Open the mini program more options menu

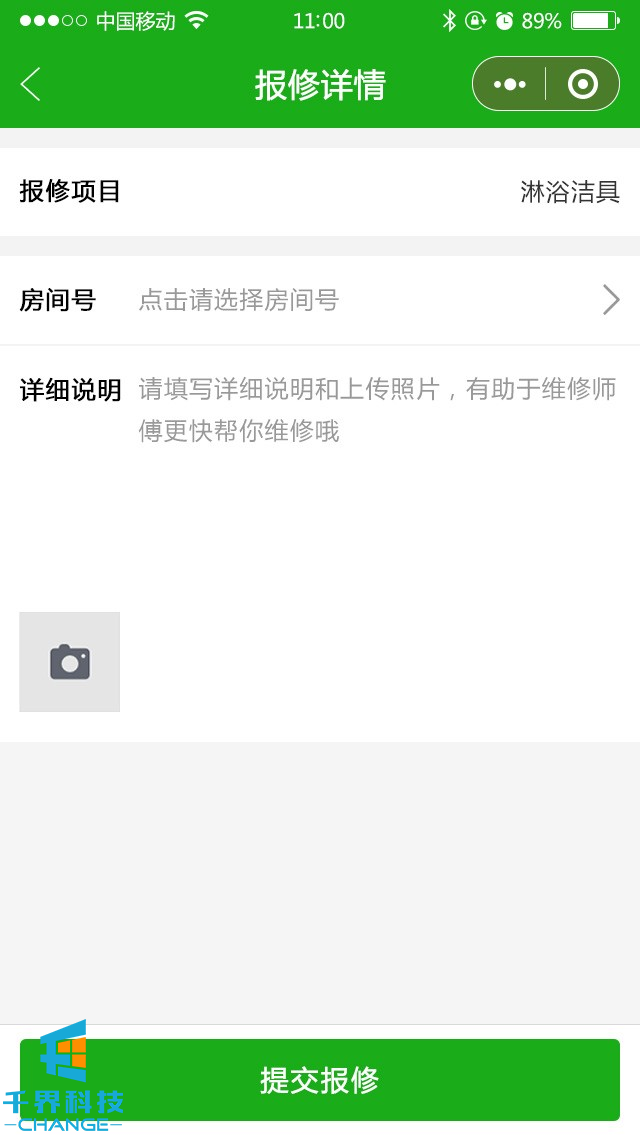click(x=510, y=84)
